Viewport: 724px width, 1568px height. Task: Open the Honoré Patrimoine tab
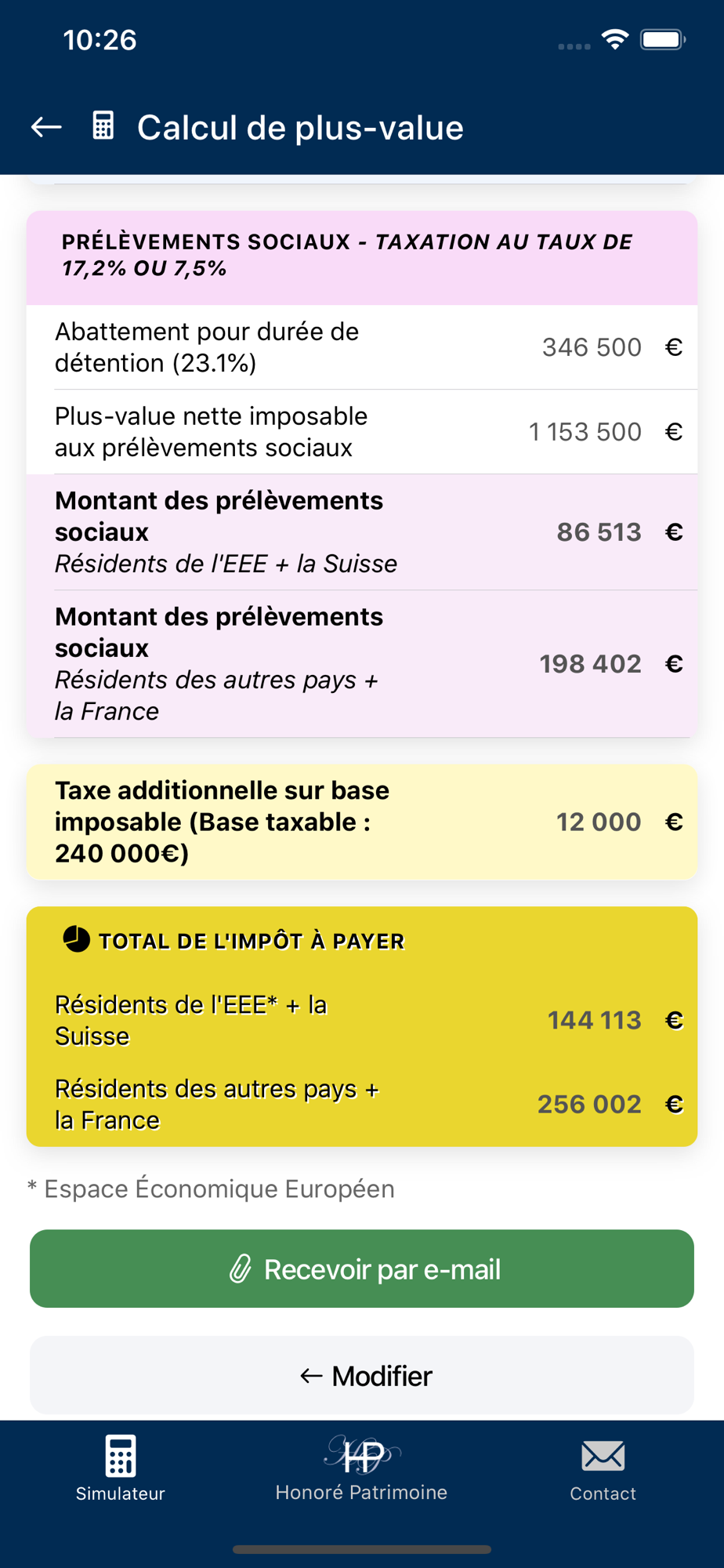362,1468
